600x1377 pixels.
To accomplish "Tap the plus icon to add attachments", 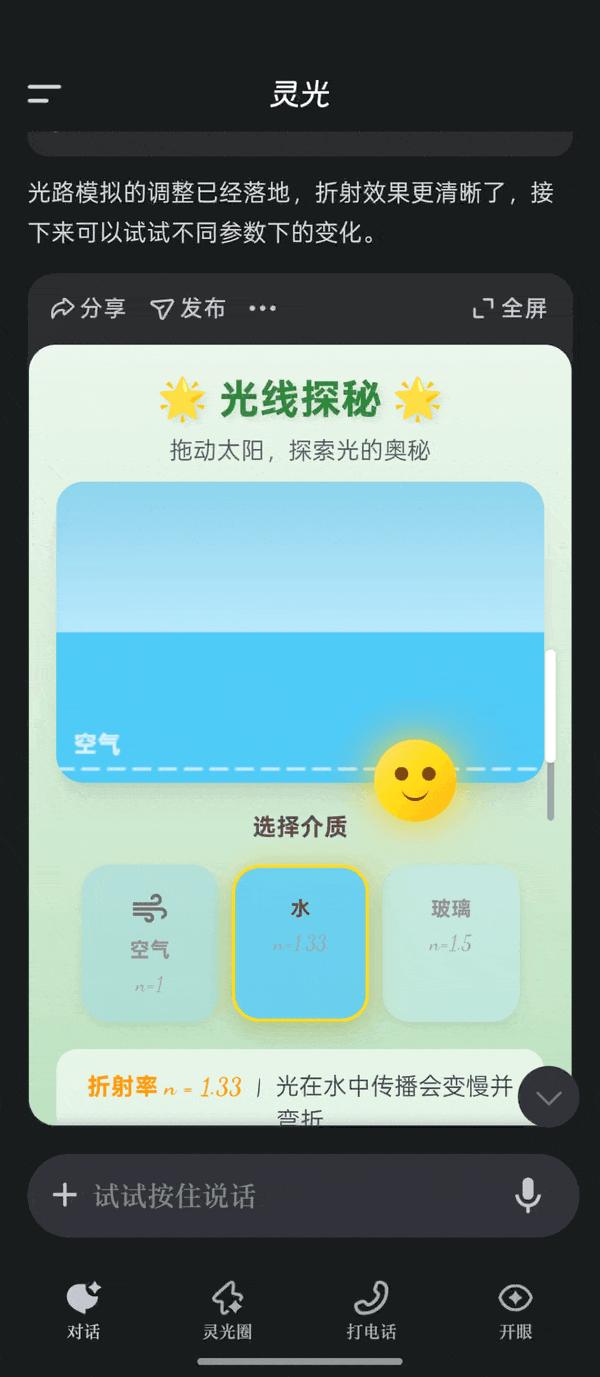I will [64, 1195].
